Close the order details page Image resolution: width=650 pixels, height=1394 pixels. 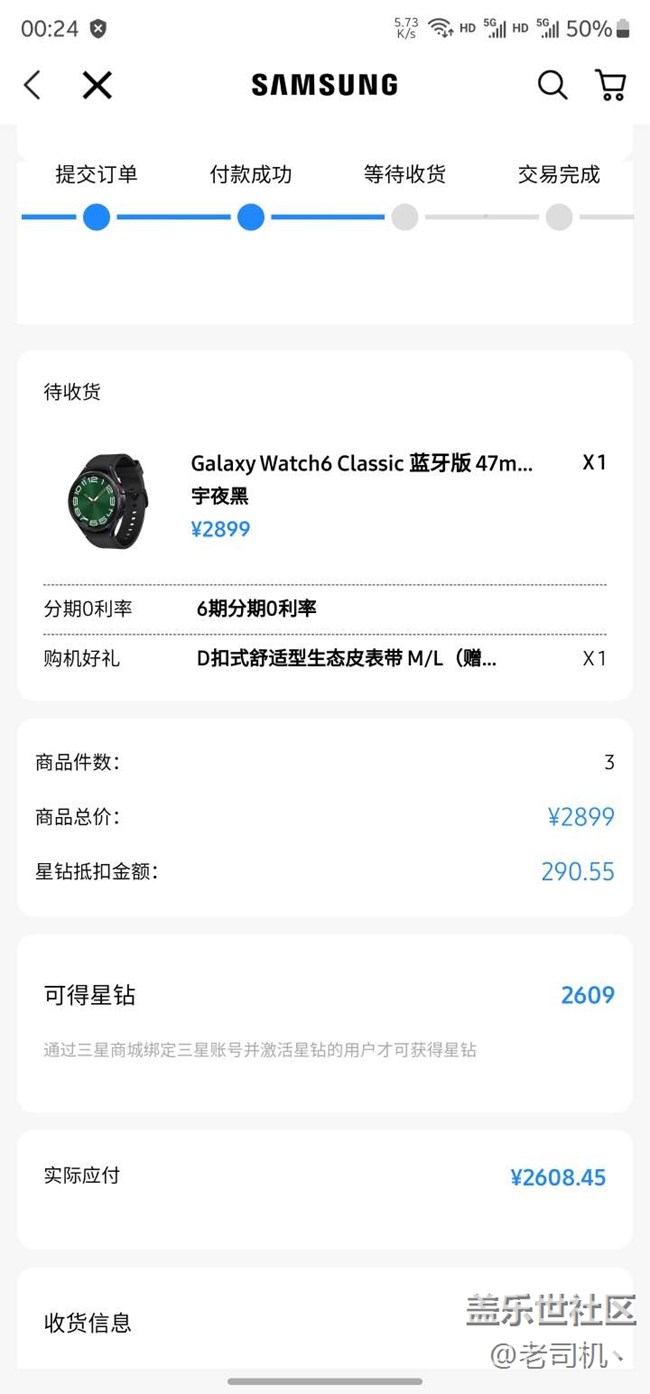(x=97, y=85)
